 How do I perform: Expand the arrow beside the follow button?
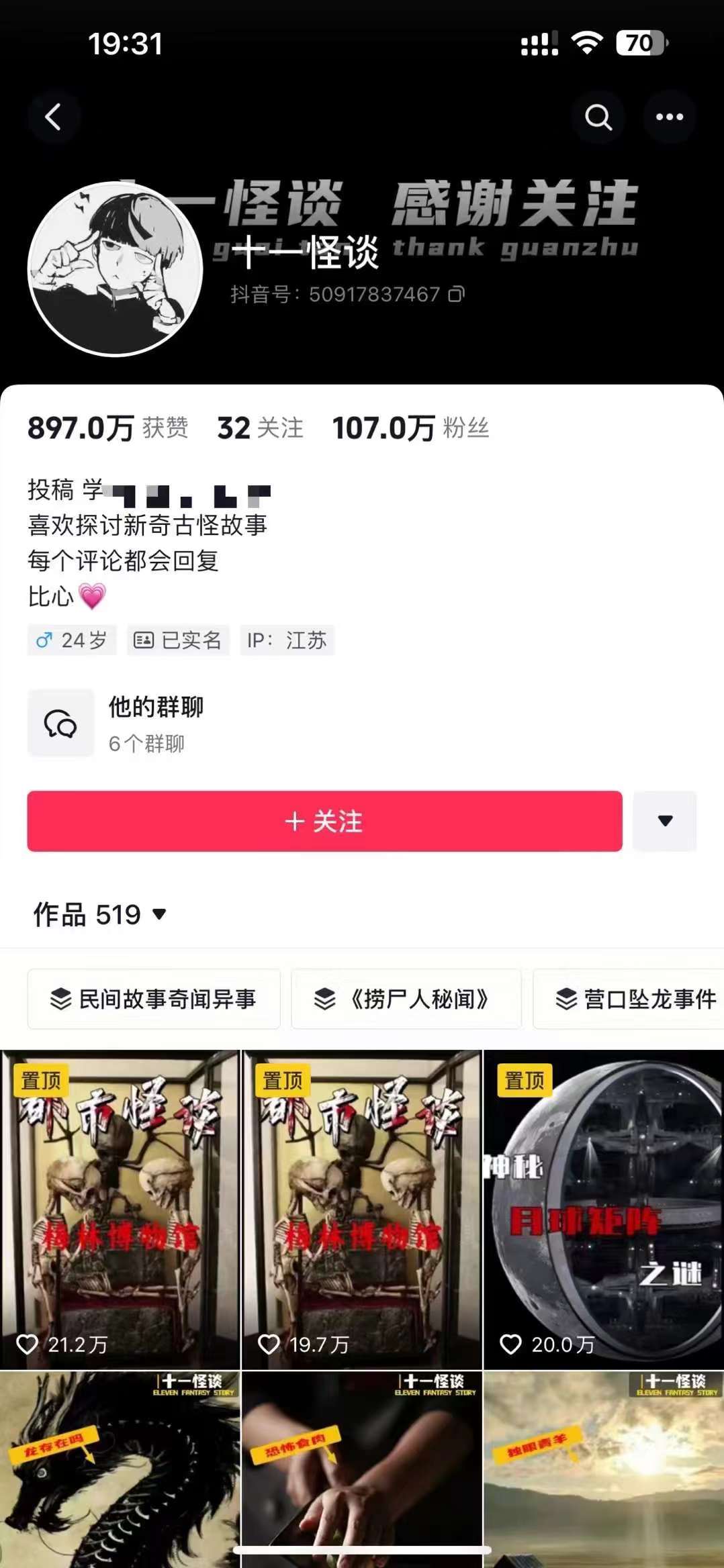click(665, 821)
